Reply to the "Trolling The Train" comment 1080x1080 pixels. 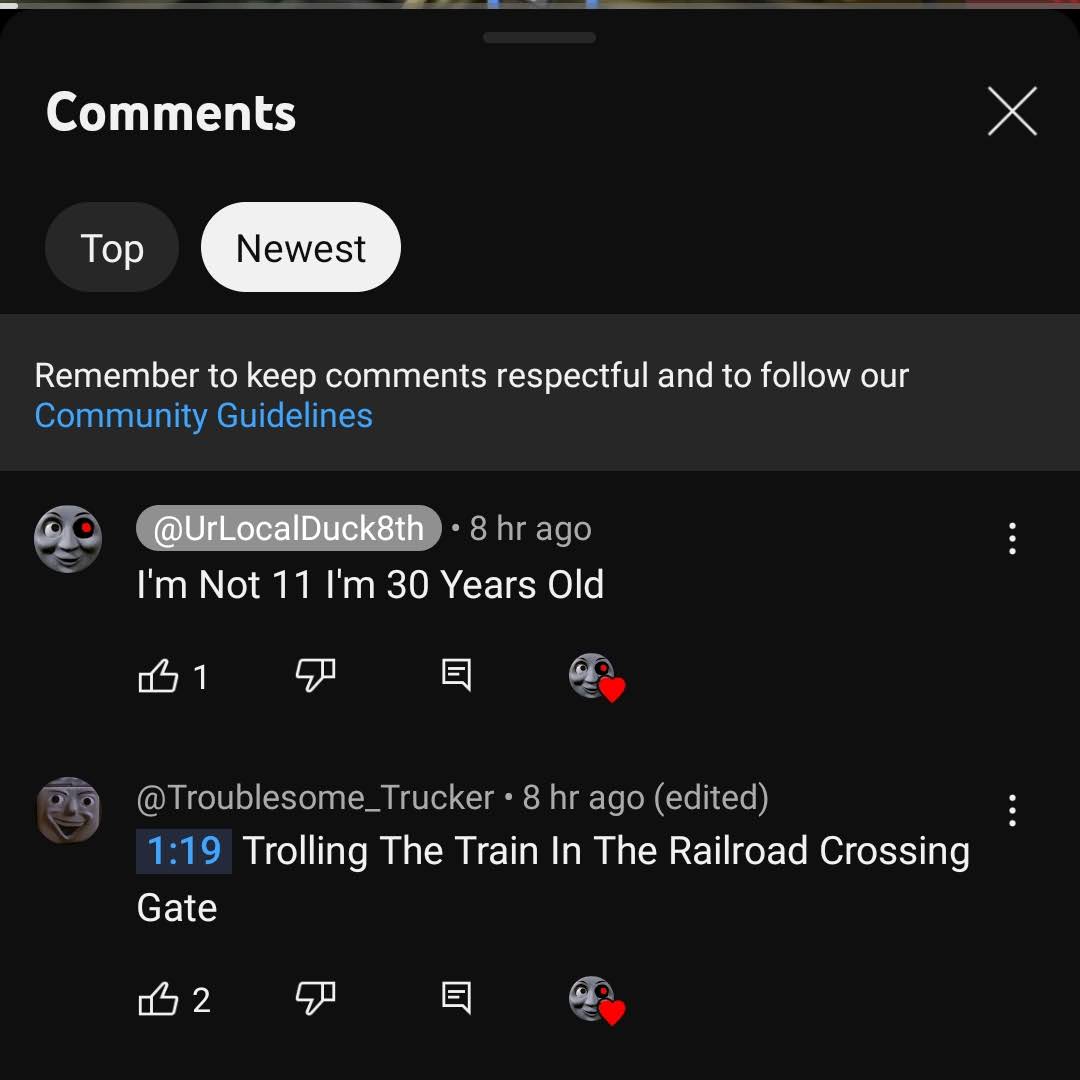tap(456, 997)
